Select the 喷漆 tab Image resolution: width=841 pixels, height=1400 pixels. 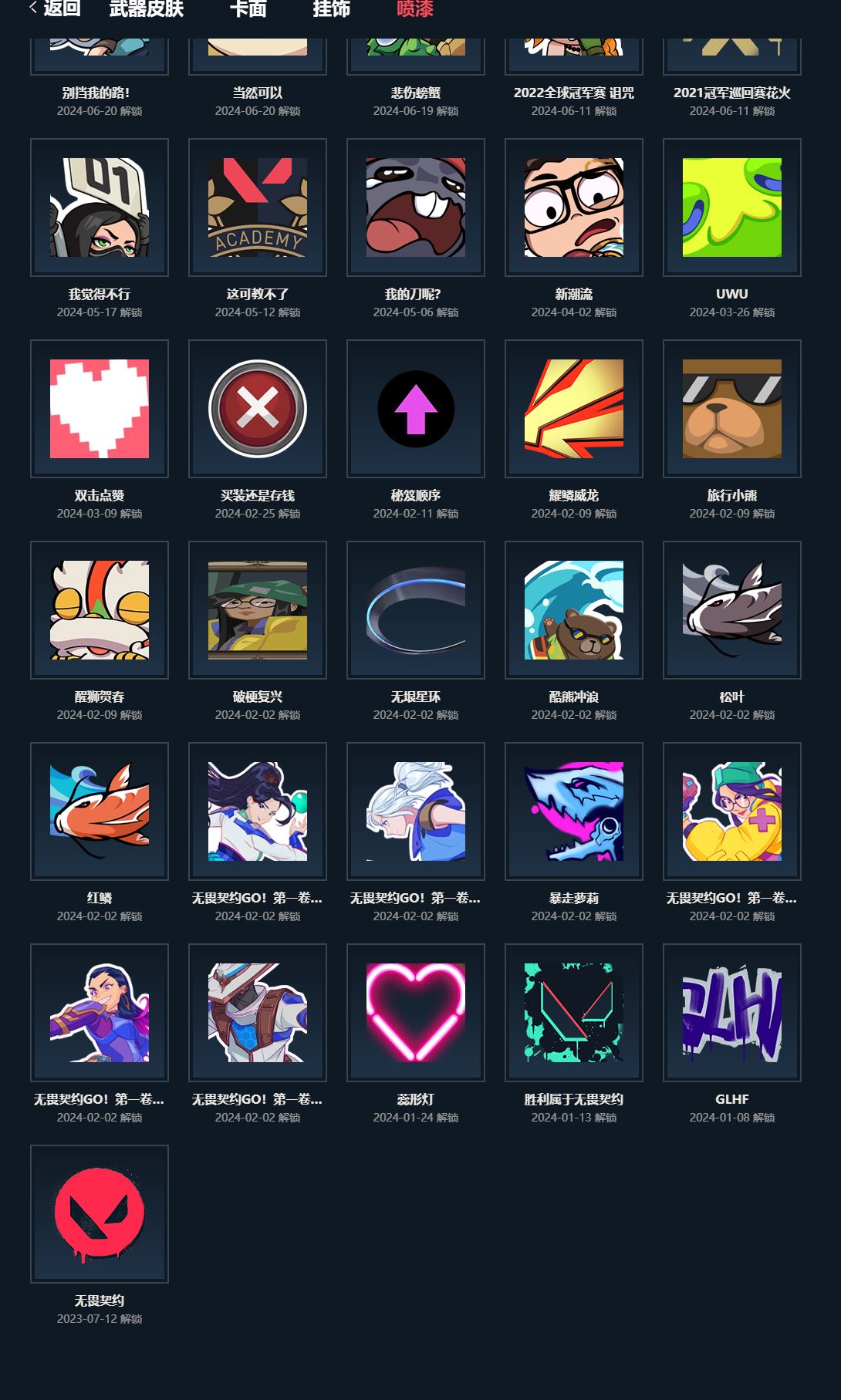click(414, 9)
